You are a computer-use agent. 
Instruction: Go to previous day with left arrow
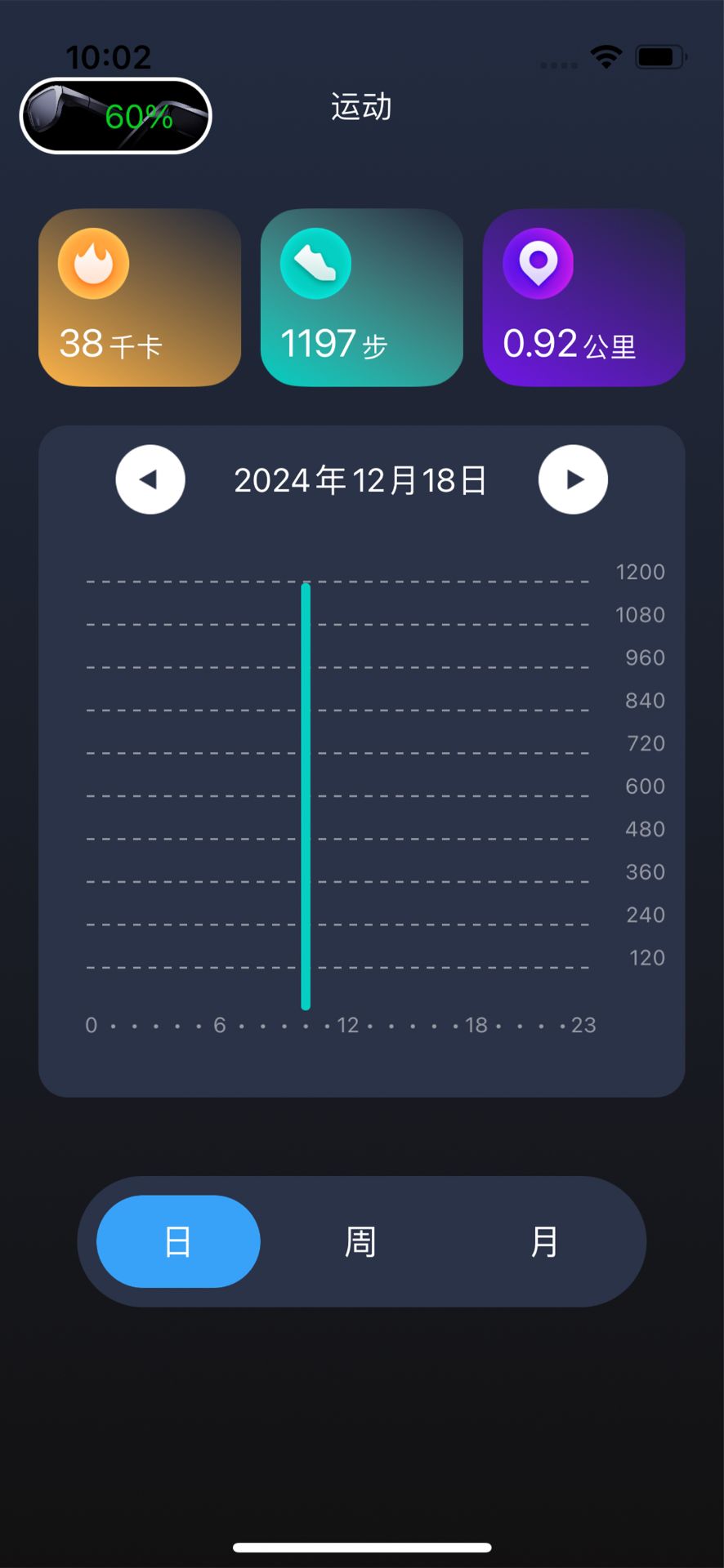pyautogui.click(x=150, y=480)
